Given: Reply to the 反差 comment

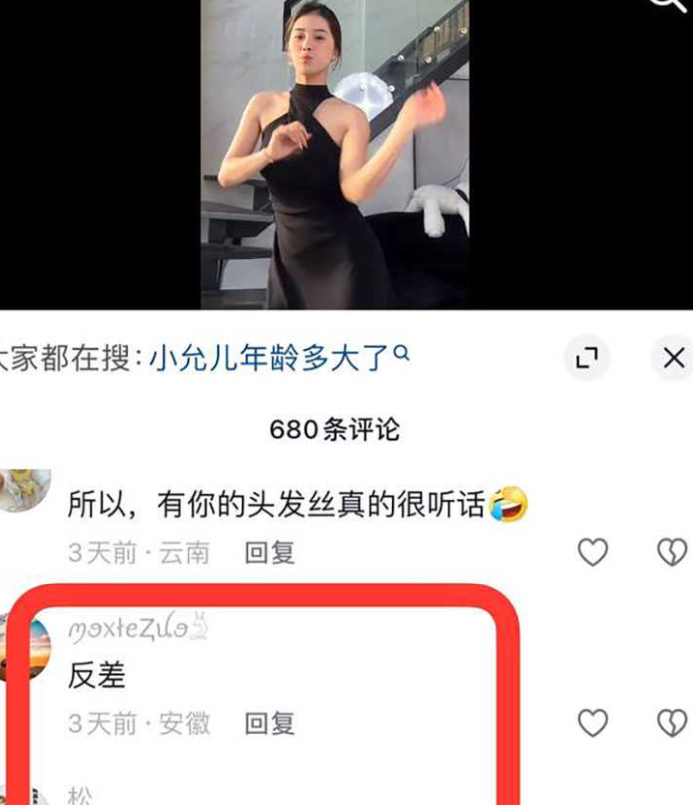Looking at the screenshot, I should 269,723.
